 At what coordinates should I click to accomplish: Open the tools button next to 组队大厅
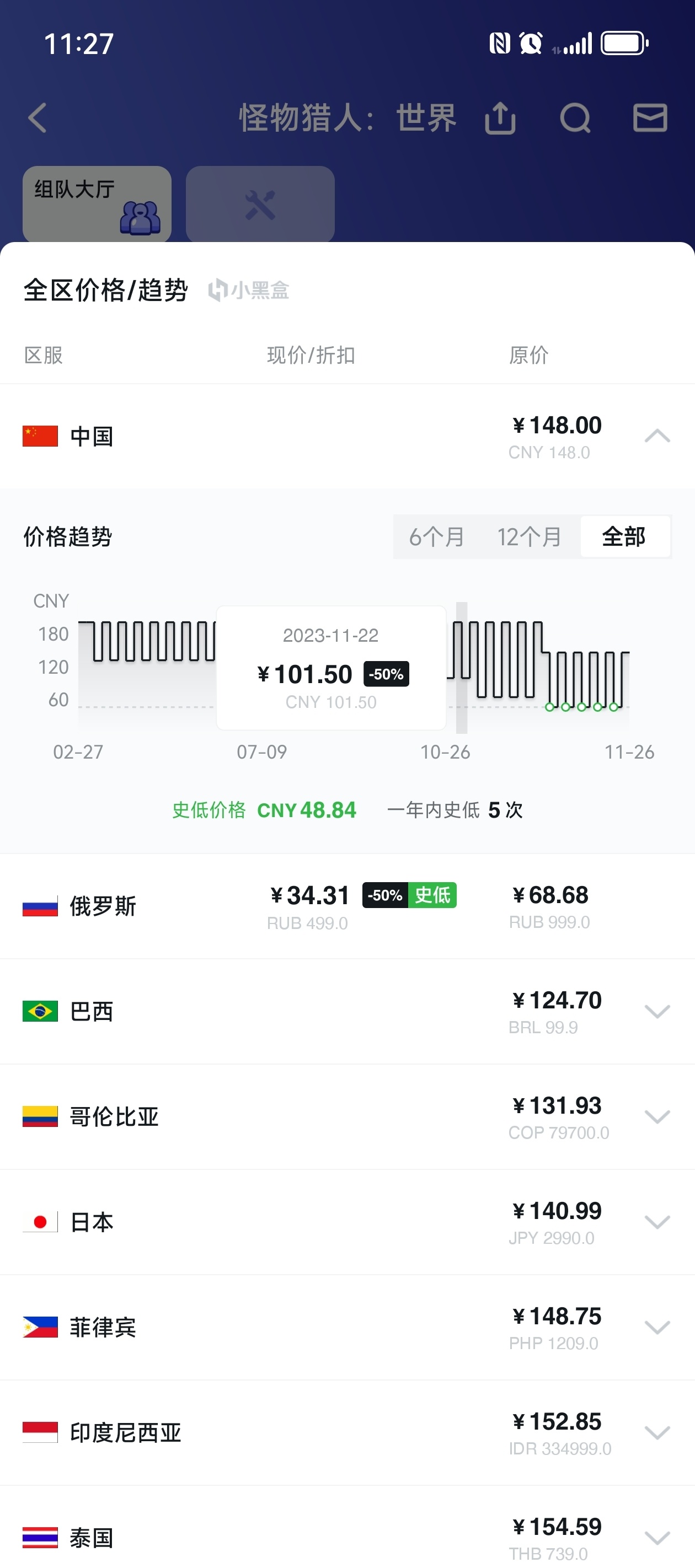click(x=260, y=204)
